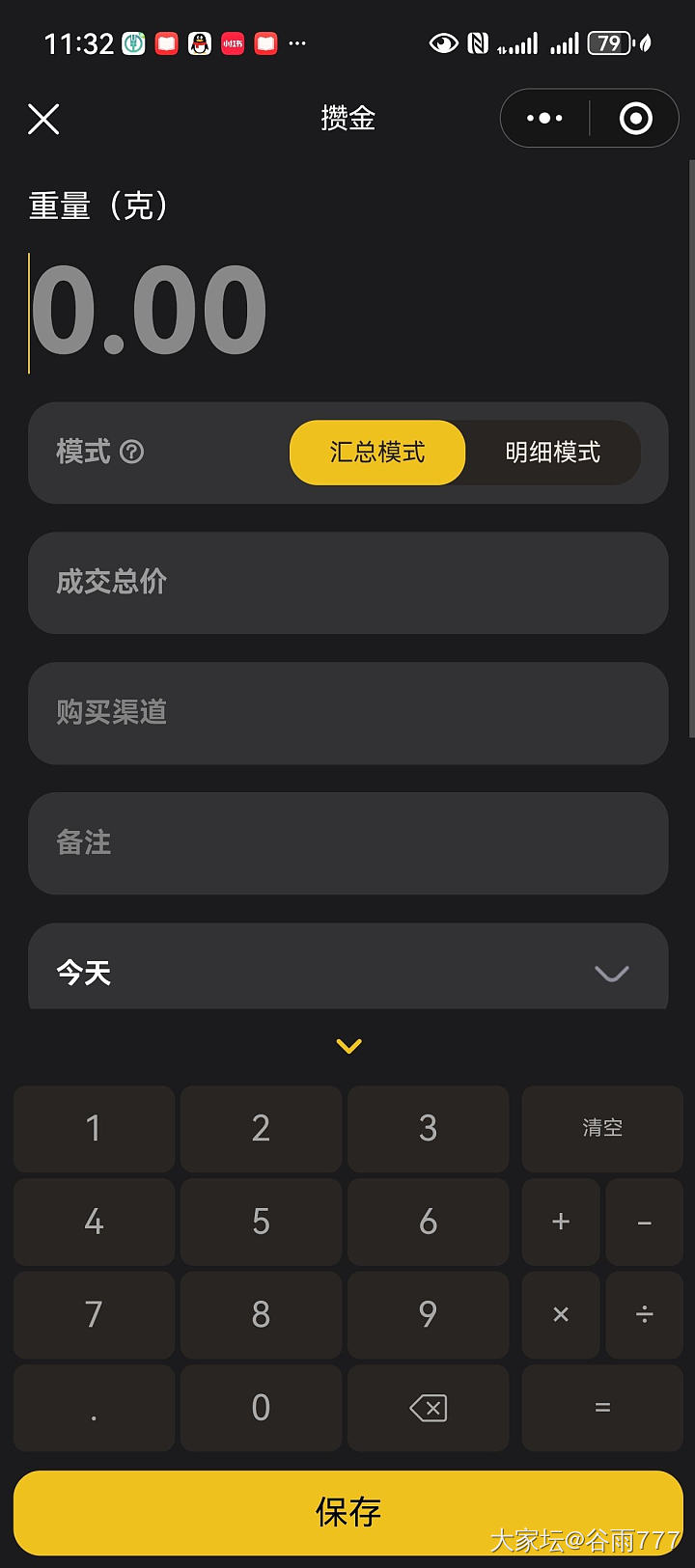Tap the equals key
This screenshot has width=695, height=1568.
click(x=602, y=1408)
